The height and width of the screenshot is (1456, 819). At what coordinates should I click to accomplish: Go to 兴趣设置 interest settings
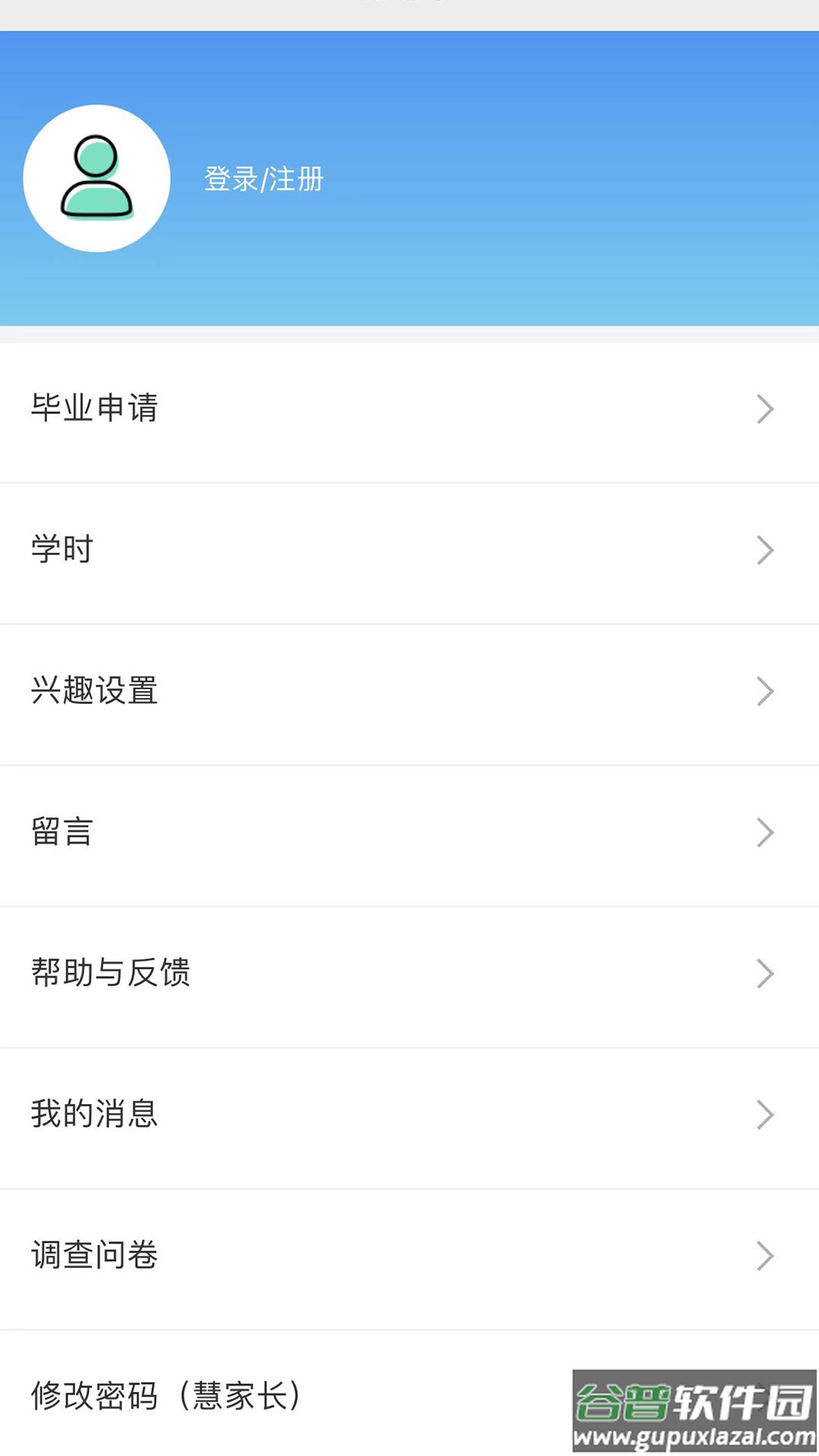(409, 691)
